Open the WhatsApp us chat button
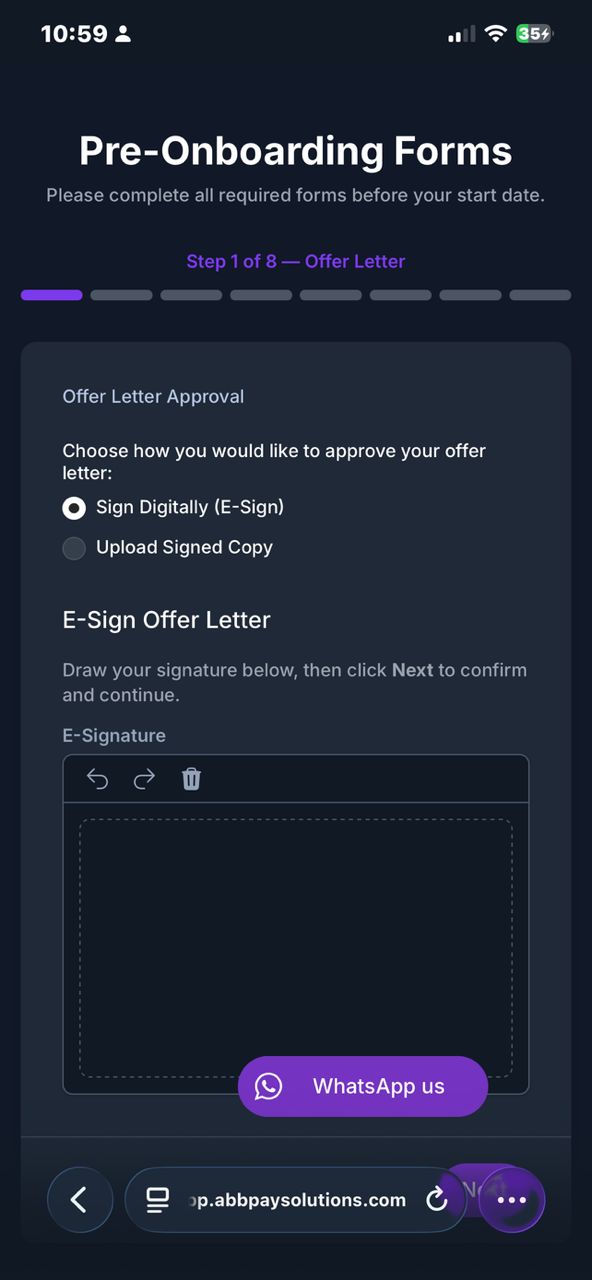Image resolution: width=592 pixels, height=1280 pixels. click(362, 1086)
